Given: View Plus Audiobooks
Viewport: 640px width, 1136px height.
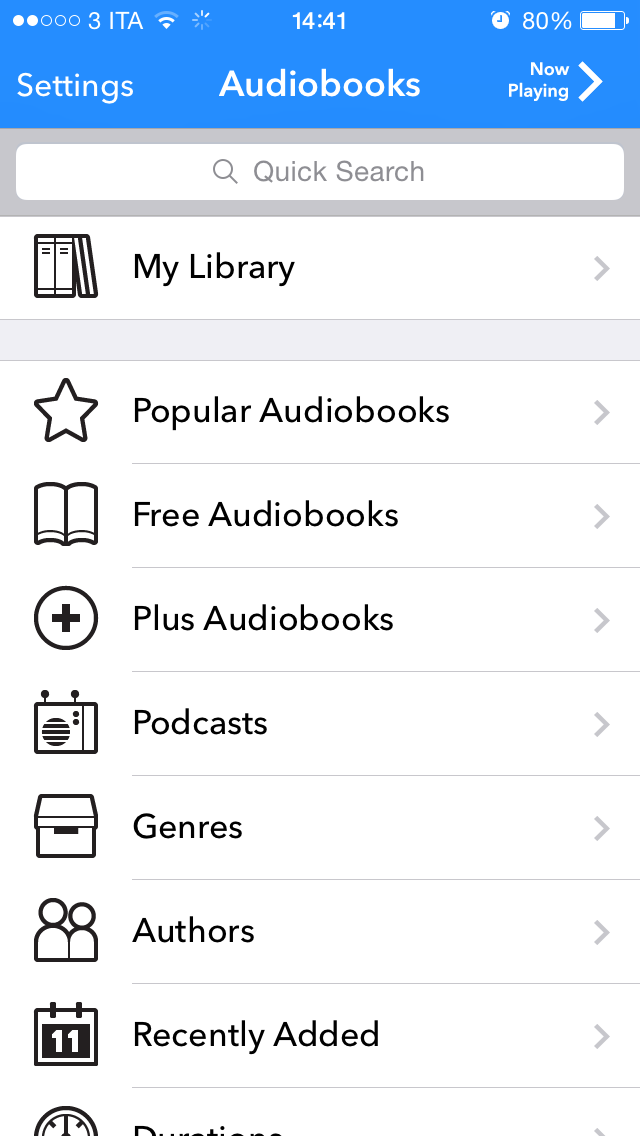Looking at the screenshot, I should pyautogui.click(x=320, y=620).
